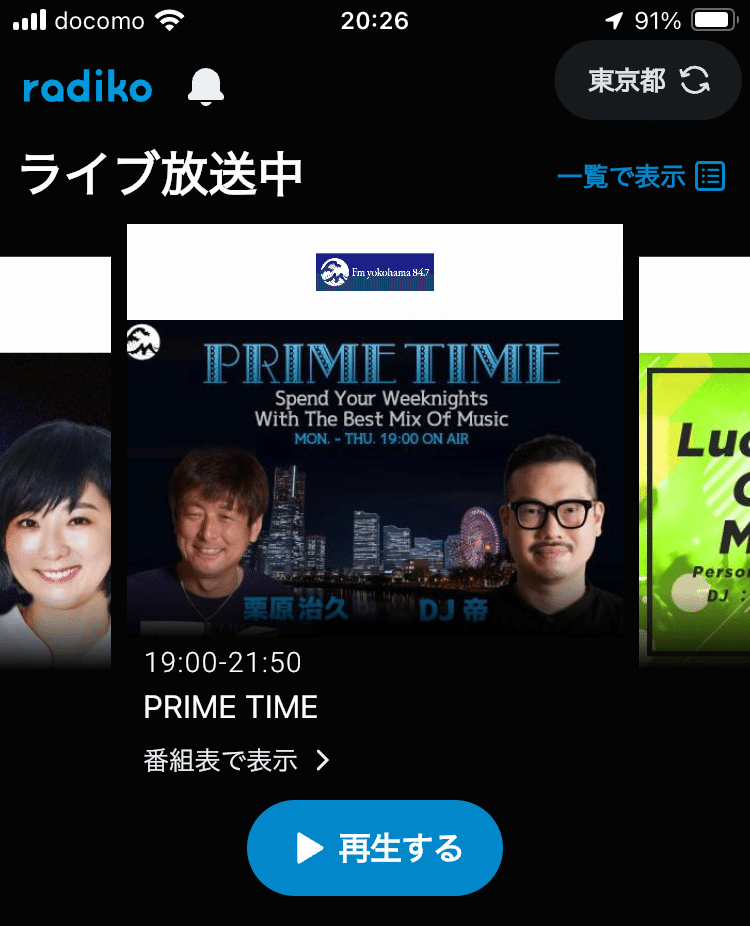Expand 番組表で表示 with the chevron

pos(319,759)
